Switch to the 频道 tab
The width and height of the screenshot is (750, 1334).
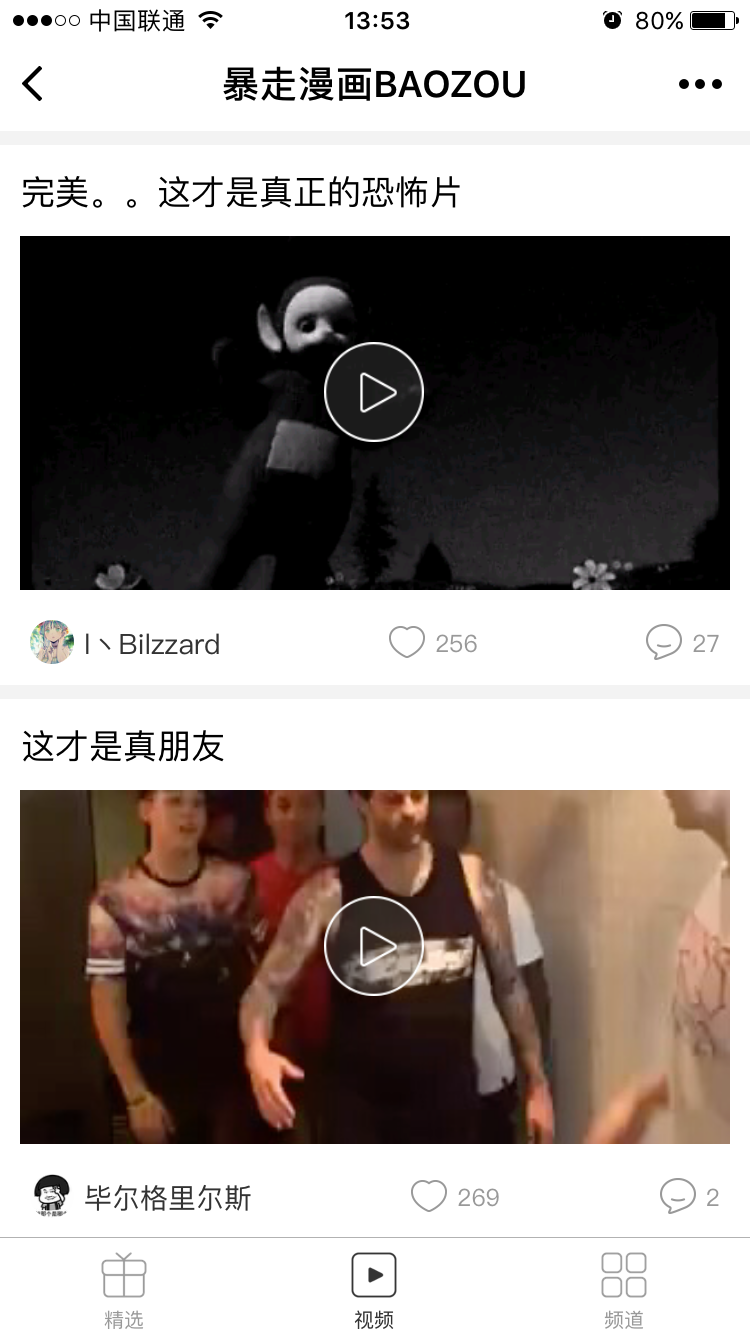pyautogui.click(x=624, y=1290)
